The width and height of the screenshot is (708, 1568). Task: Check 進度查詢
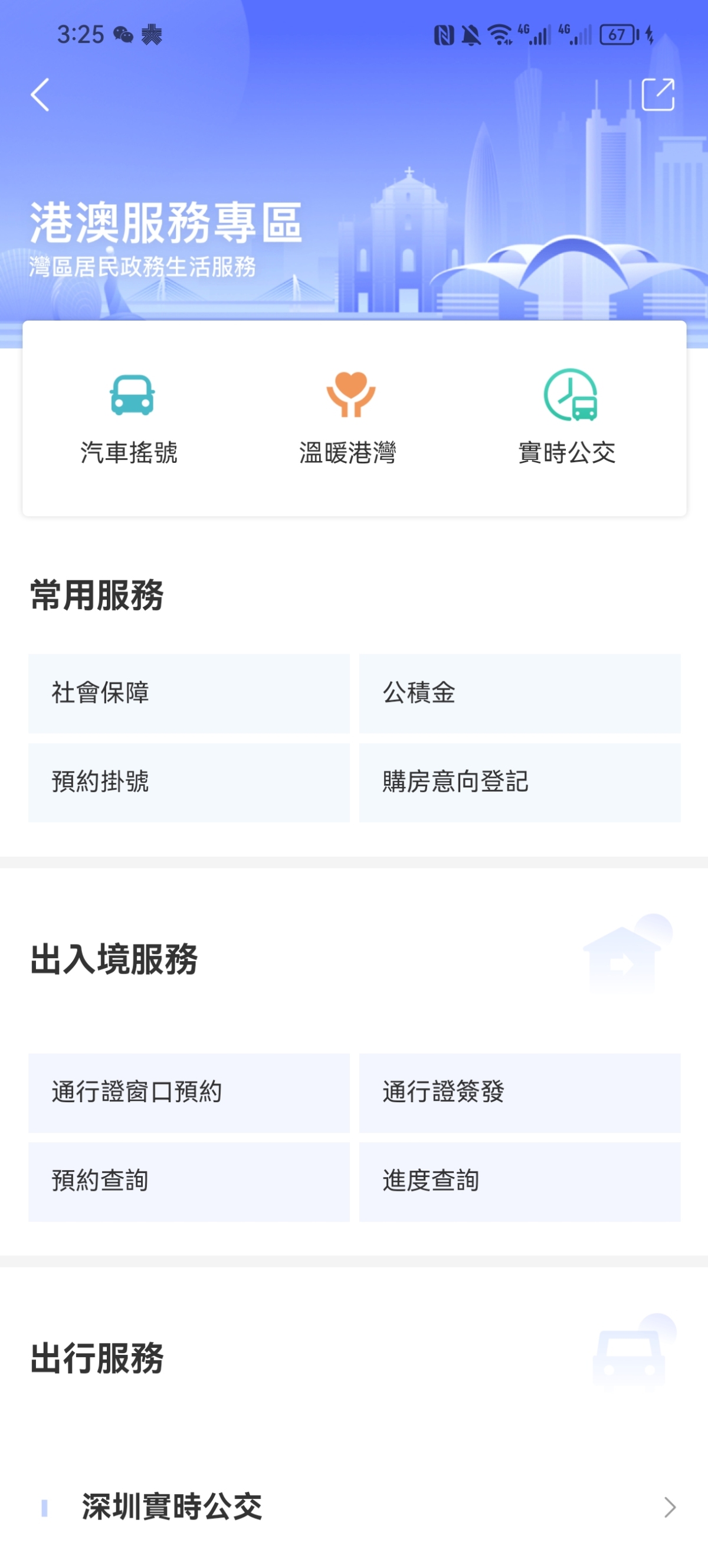[x=519, y=1181]
